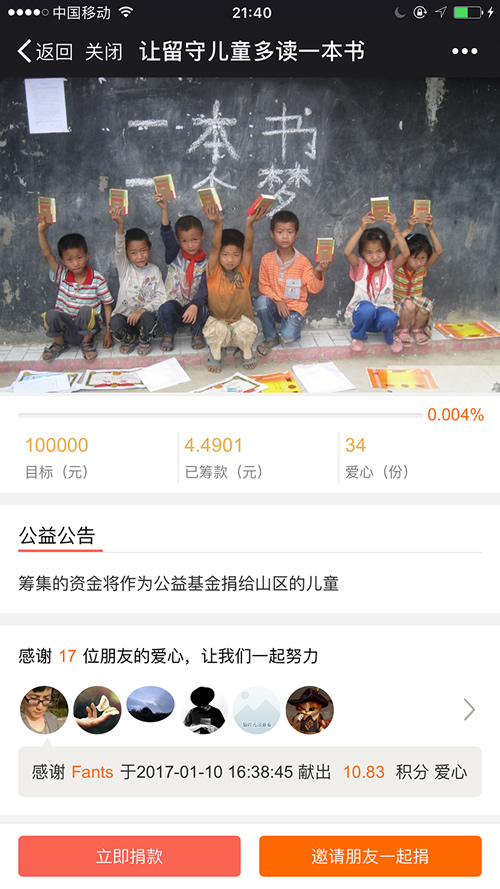Select the first donor avatar with glasses
The width and height of the screenshot is (500, 889).
[44, 710]
